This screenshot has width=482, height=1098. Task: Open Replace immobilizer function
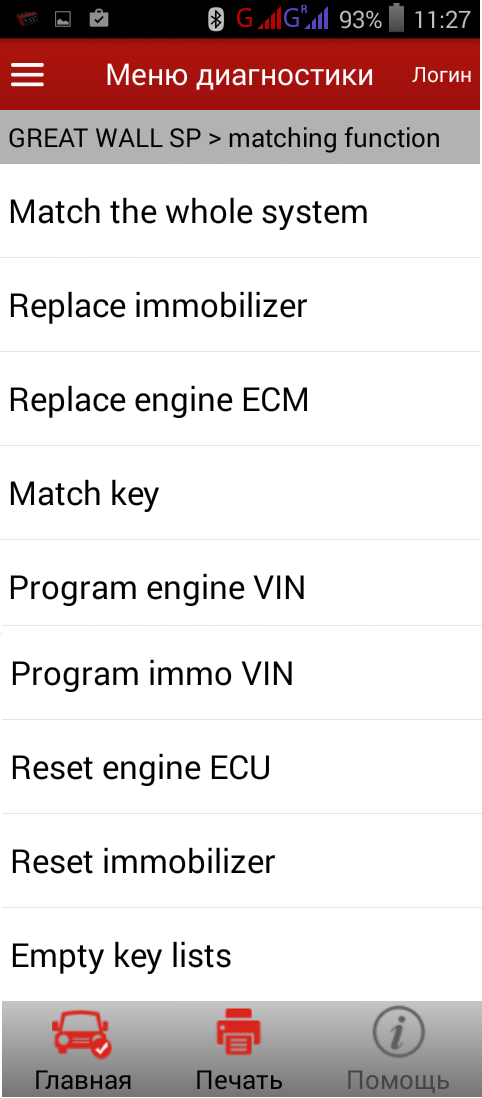241,305
